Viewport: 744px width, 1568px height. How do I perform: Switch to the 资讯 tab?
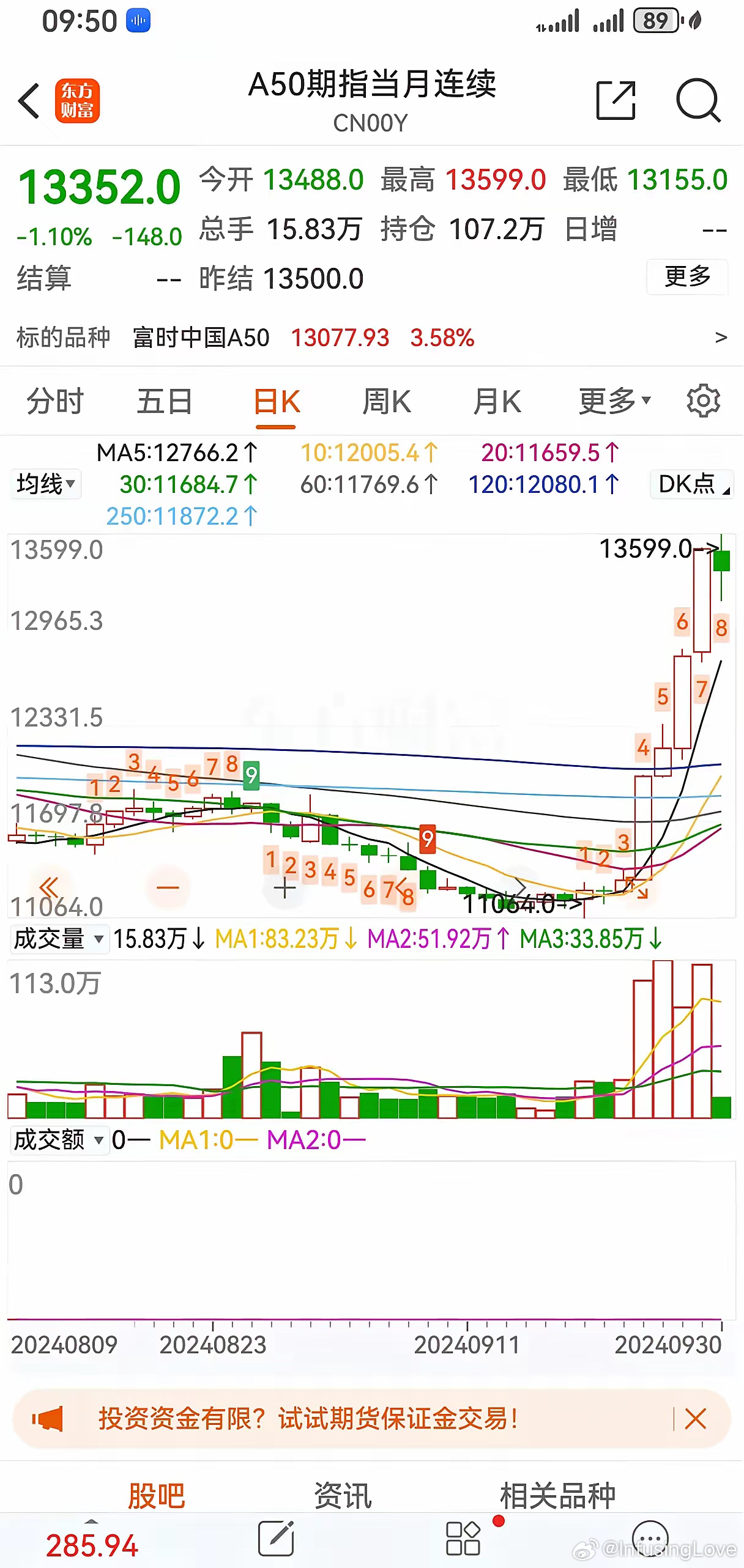pos(343,1495)
